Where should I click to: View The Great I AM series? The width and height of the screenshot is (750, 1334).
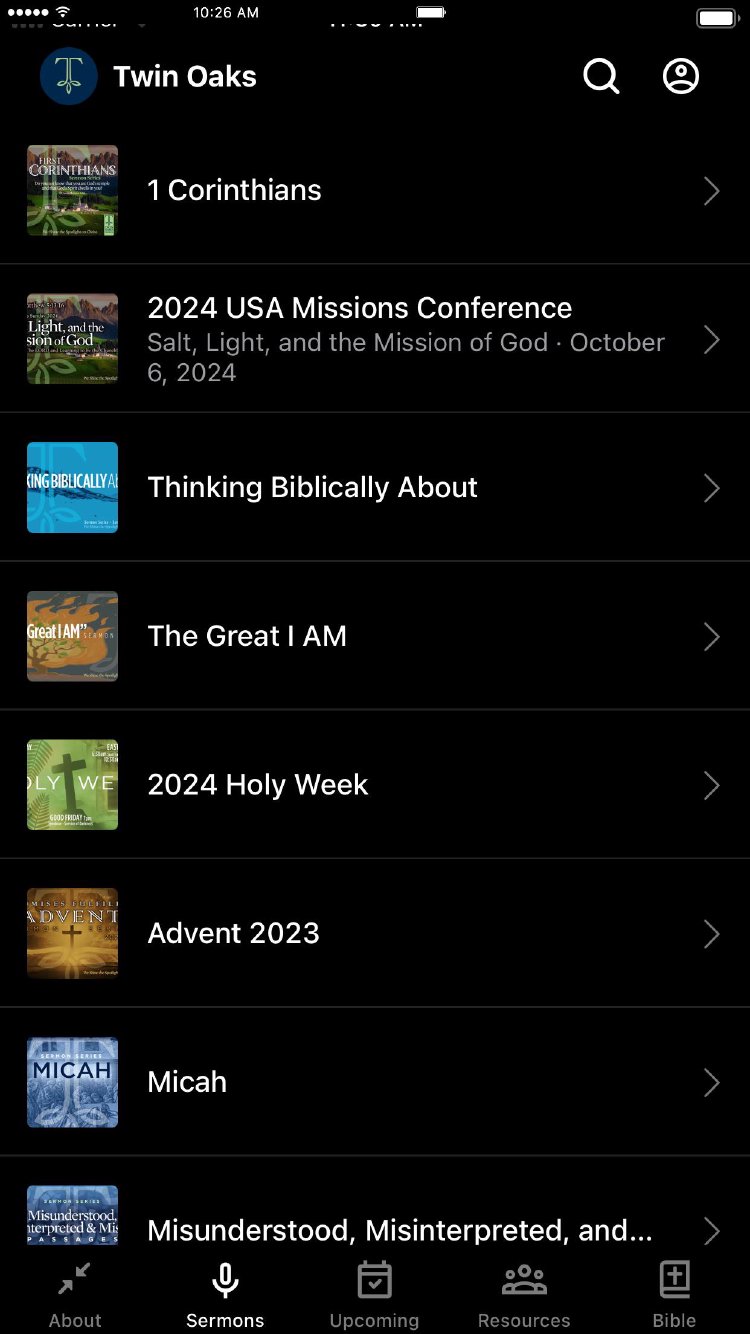(x=374, y=636)
